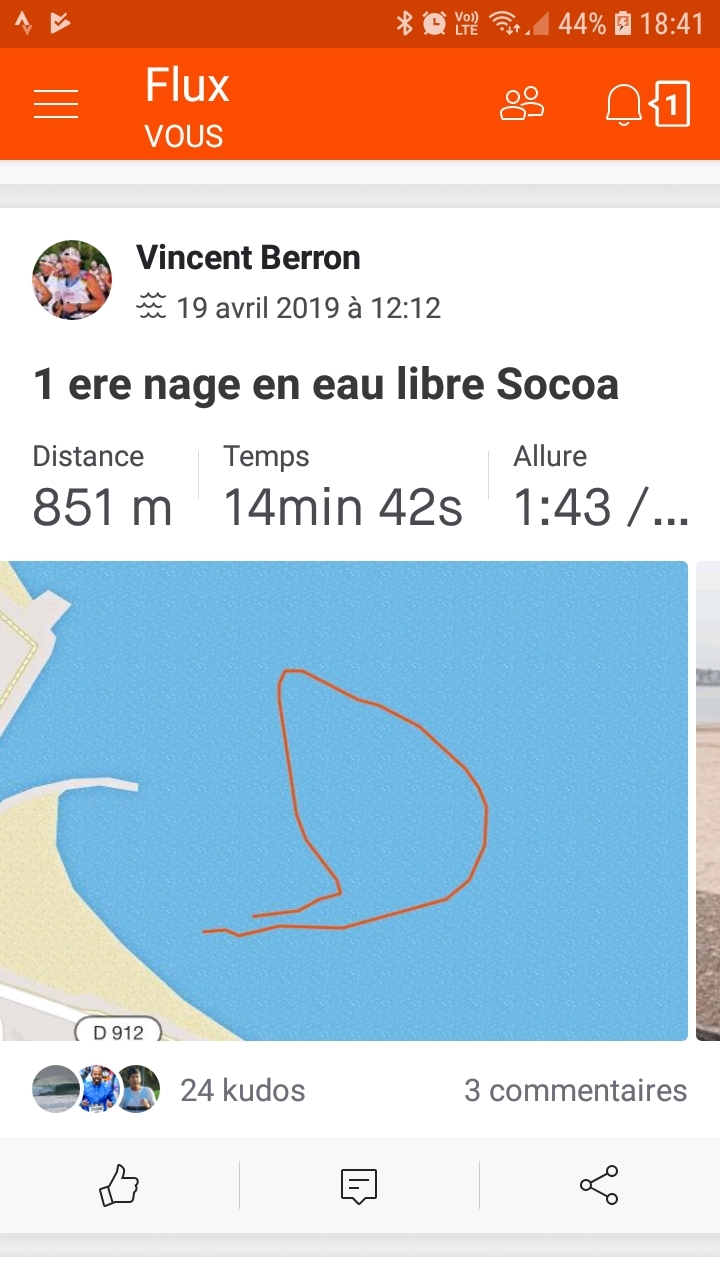720x1280 pixels.
Task: Open Vincent Berron's profile picture
Action: point(72,280)
